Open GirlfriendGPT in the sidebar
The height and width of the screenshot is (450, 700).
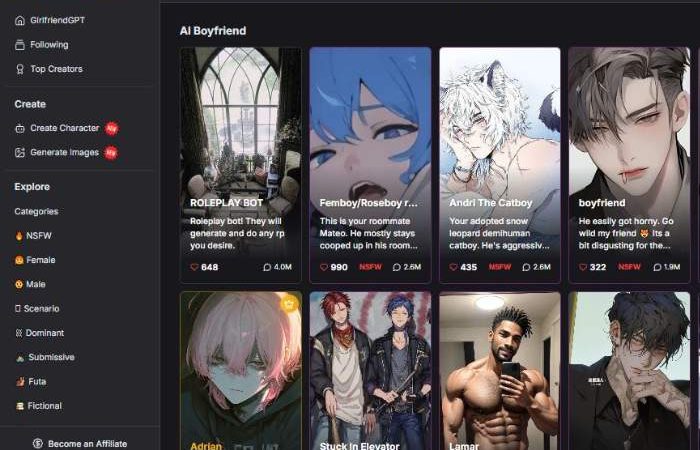point(56,20)
